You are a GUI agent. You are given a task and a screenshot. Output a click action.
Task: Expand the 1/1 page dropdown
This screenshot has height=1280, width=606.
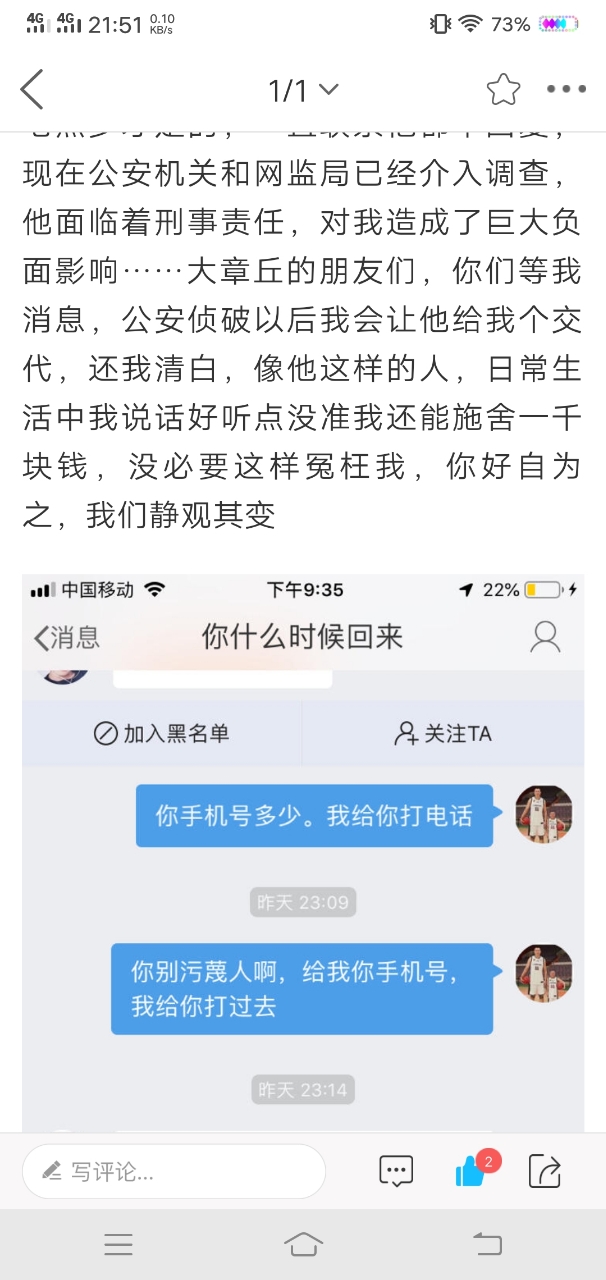click(303, 91)
